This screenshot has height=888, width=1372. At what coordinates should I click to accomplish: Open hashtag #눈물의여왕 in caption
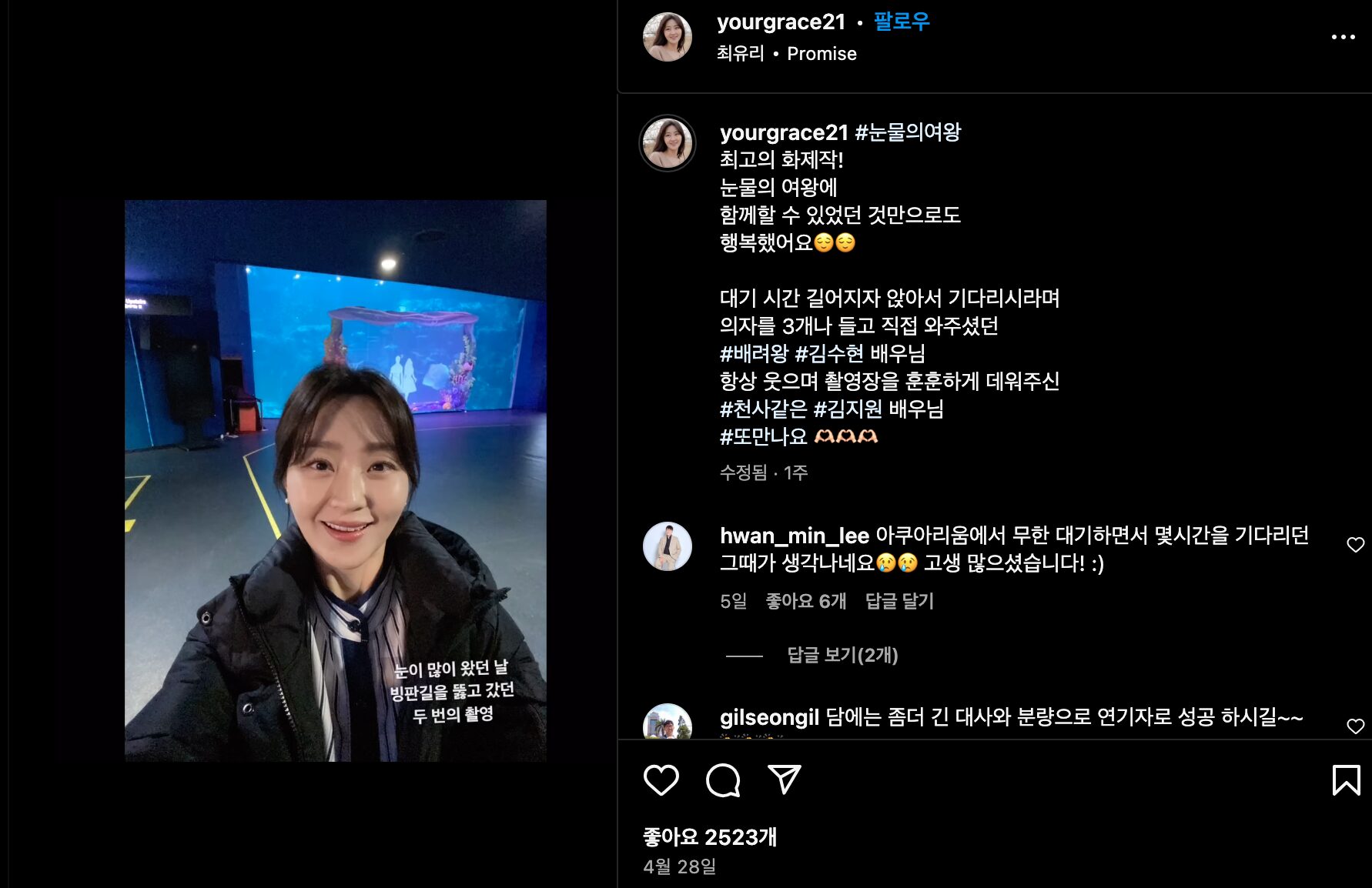coord(908,132)
